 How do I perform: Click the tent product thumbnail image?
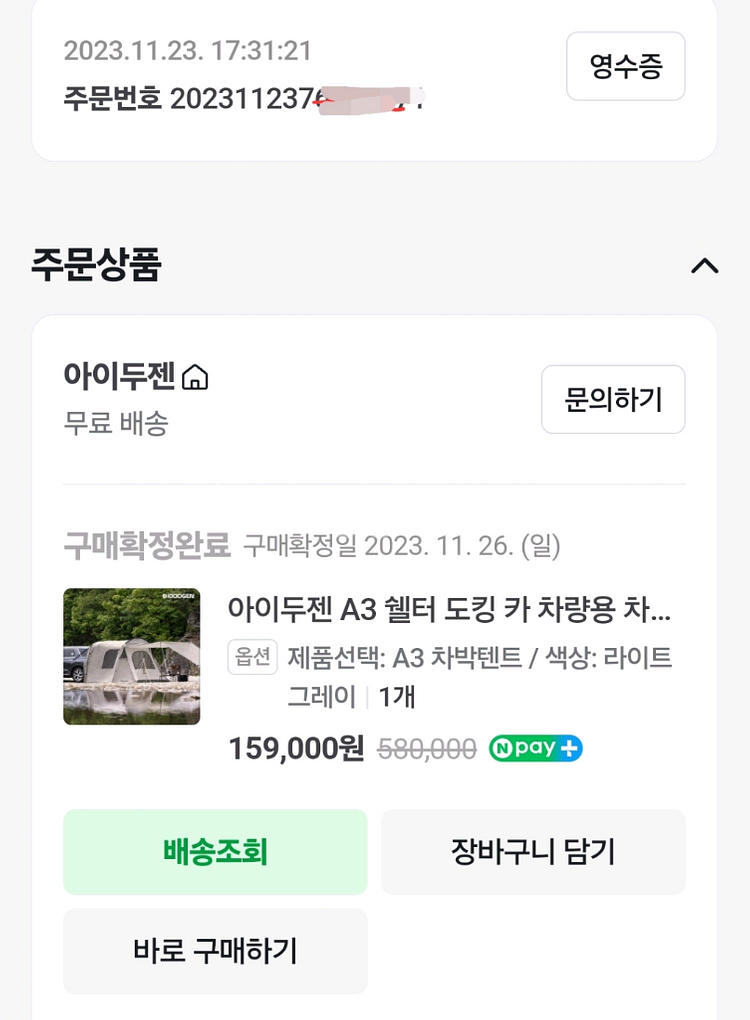(131, 657)
